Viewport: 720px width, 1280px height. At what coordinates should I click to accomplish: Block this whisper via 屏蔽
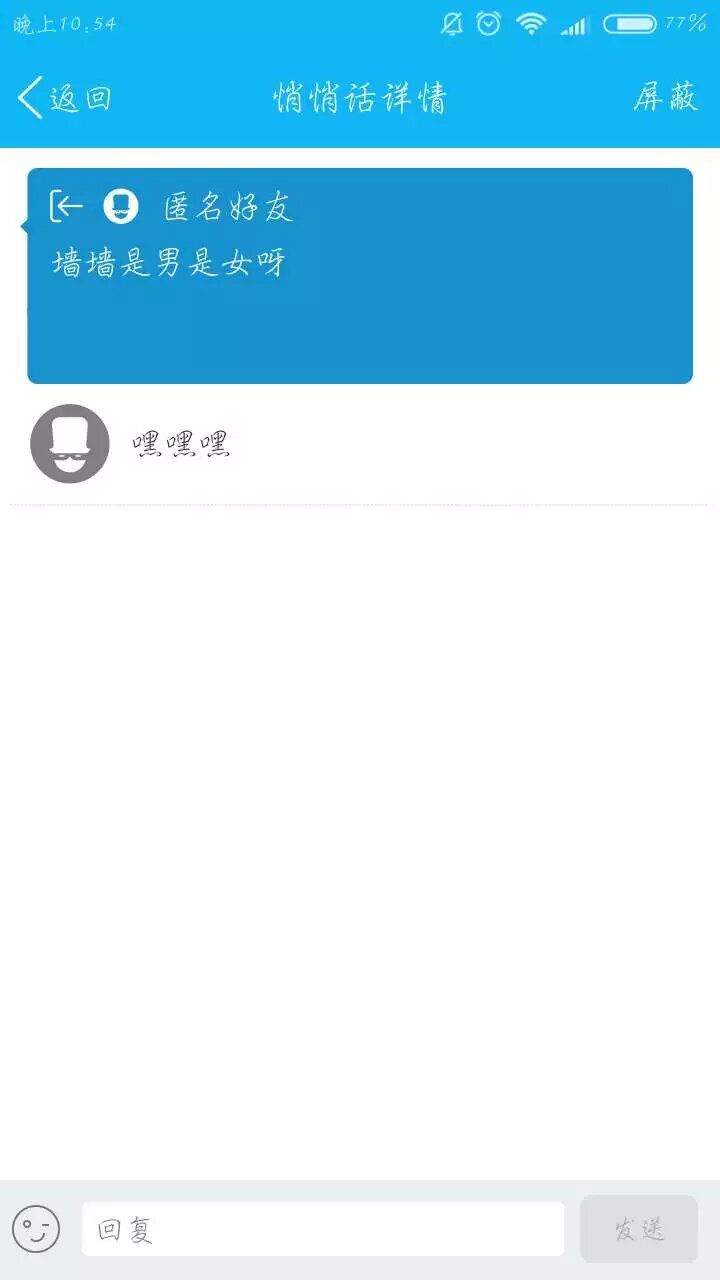click(665, 98)
